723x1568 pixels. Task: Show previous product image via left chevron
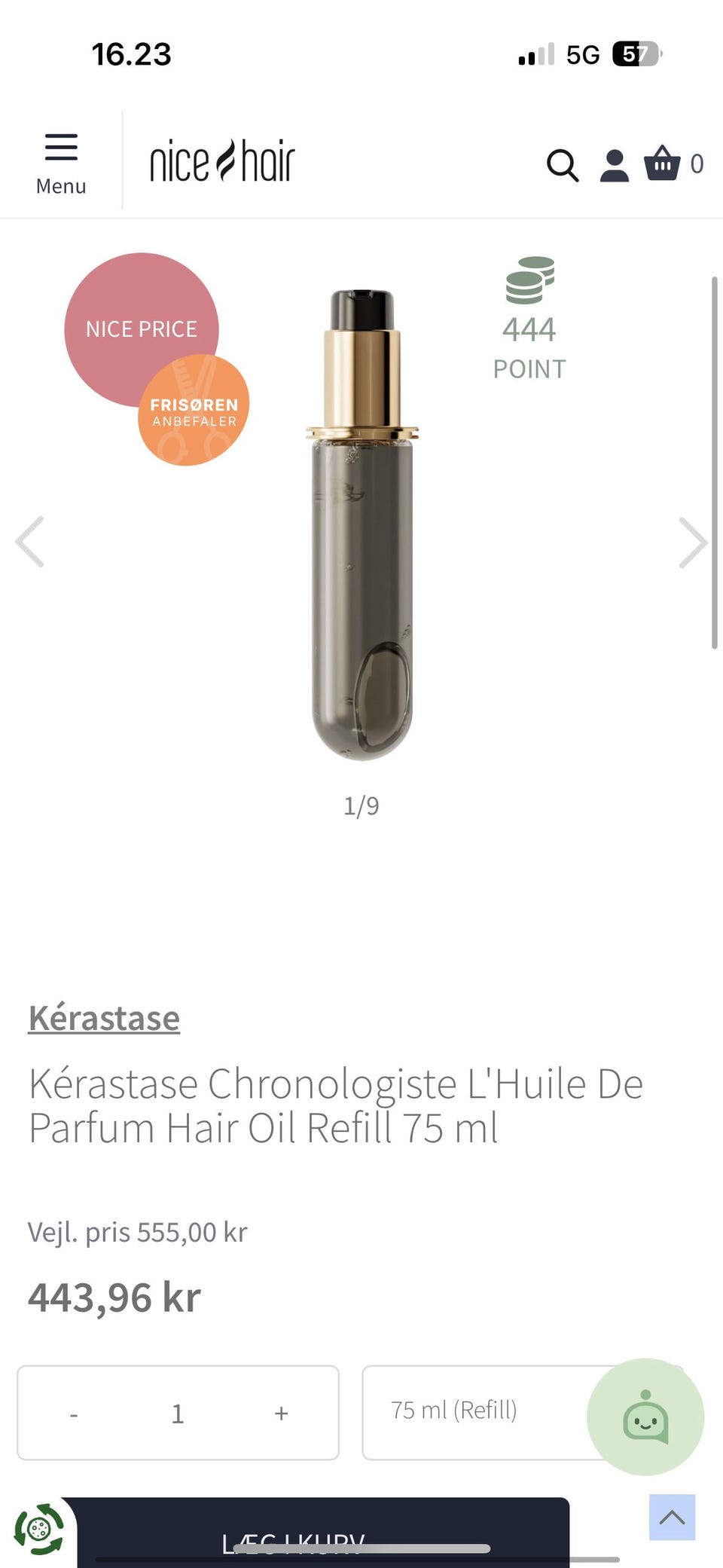click(31, 542)
